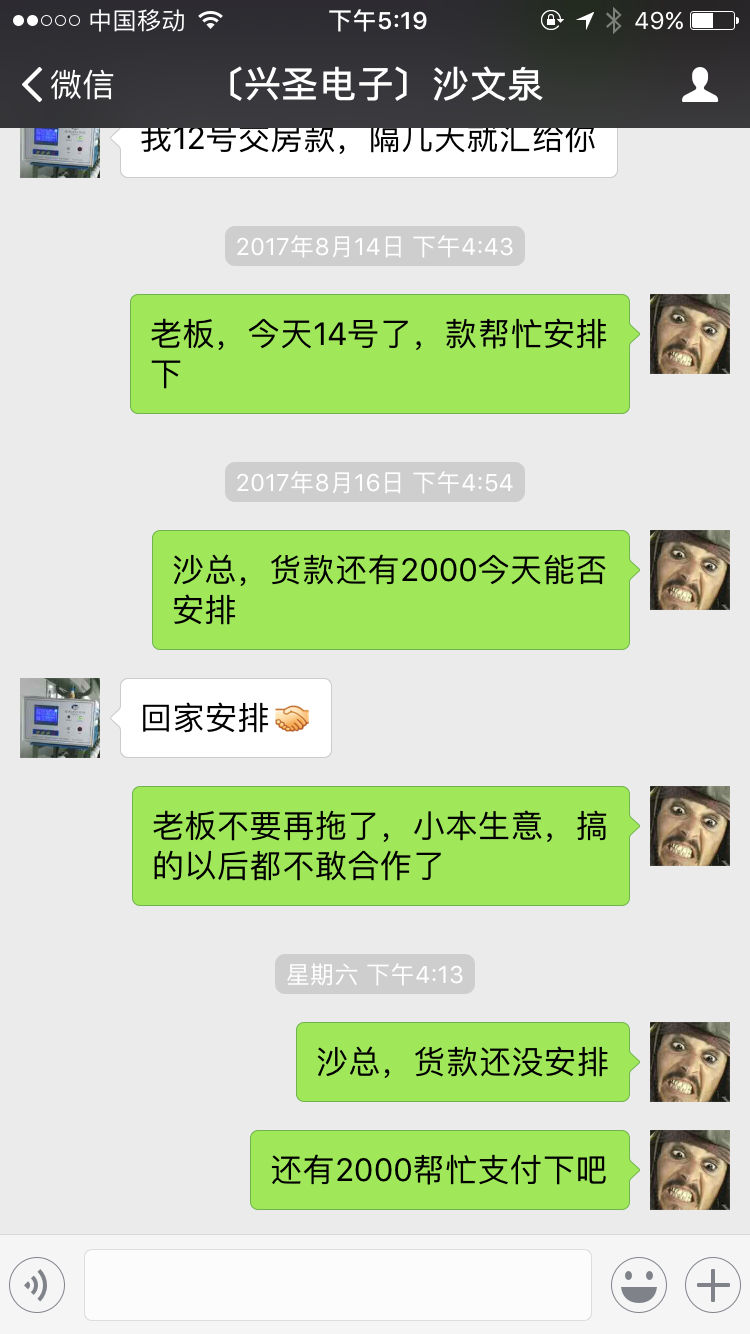Open the plus attachments menu

(x=712, y=1285)
